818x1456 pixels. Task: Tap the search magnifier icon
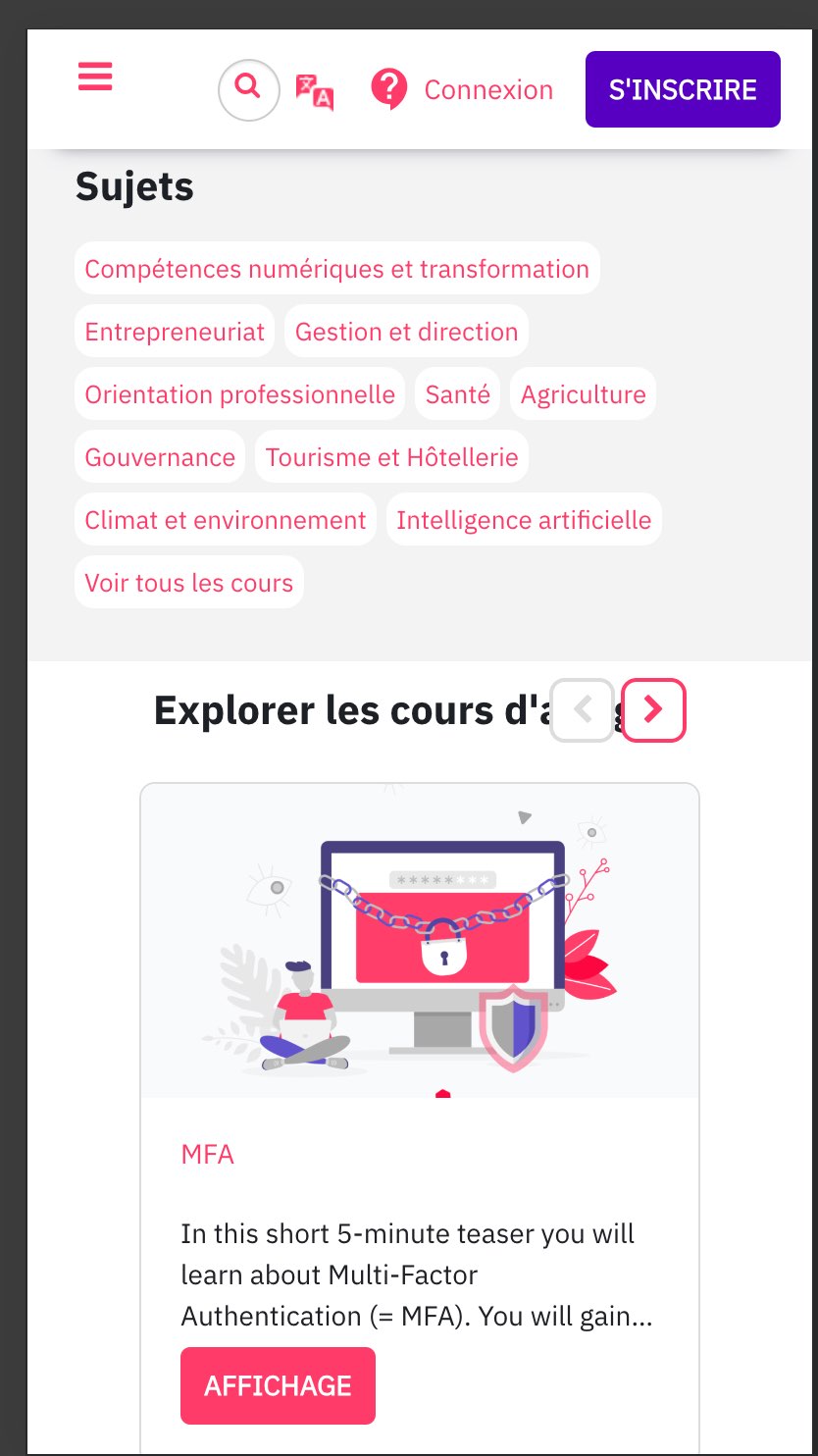(249, 90)
